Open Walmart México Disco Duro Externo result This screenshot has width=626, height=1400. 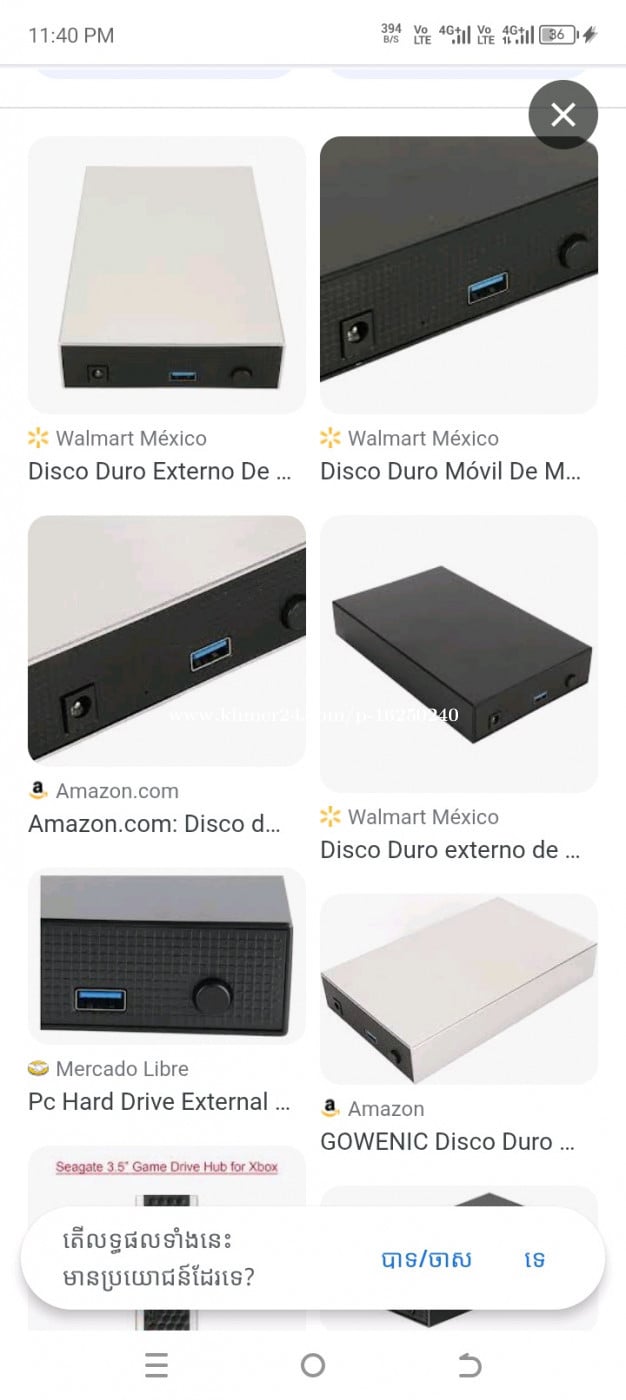point(166,275)
